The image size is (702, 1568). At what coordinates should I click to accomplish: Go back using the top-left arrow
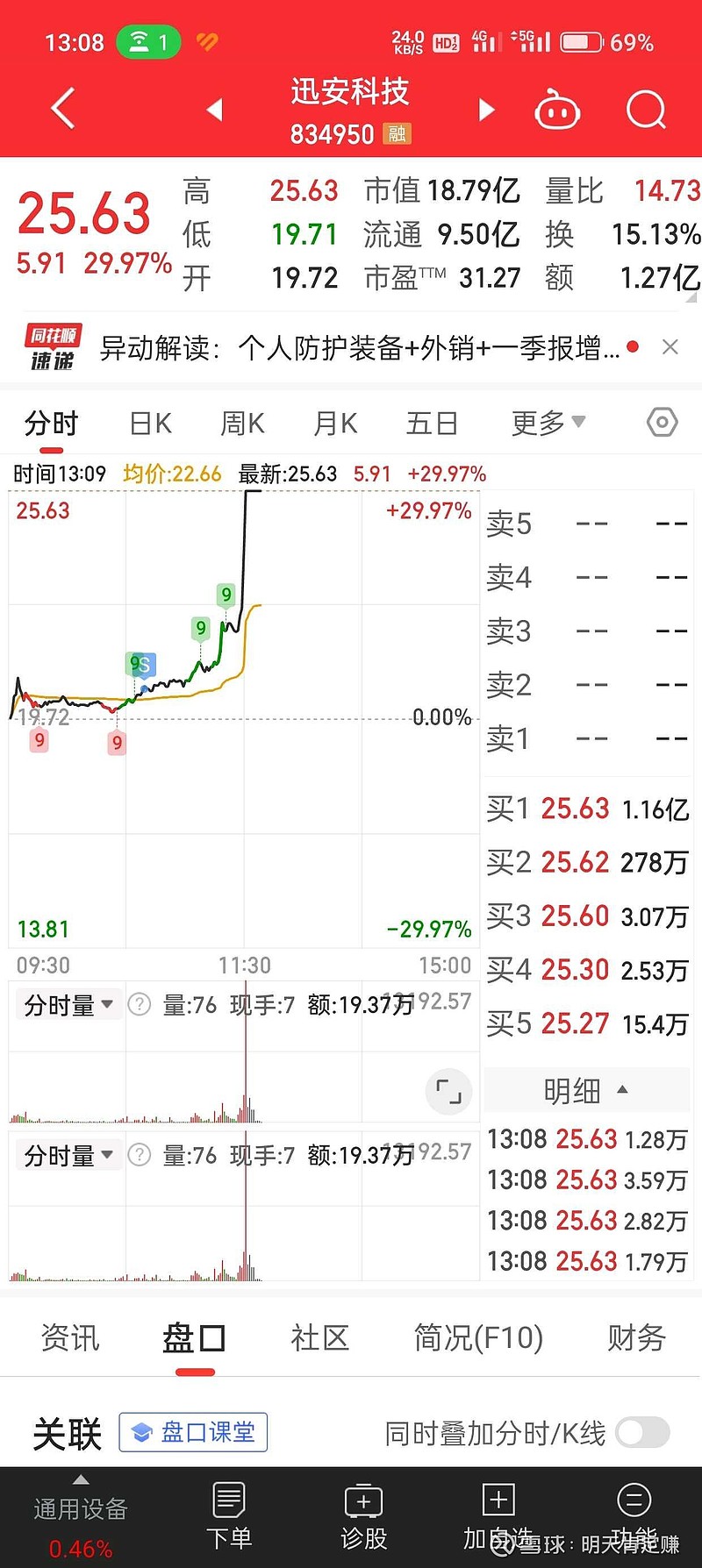point(63,110)
